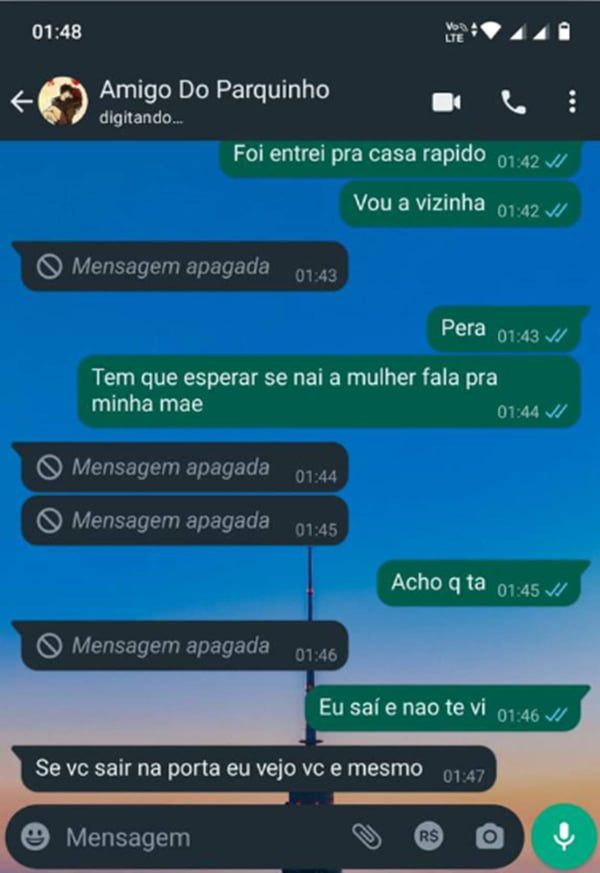Start a voice call
Screen dimensions: 600x873
(x=513, y=102)
